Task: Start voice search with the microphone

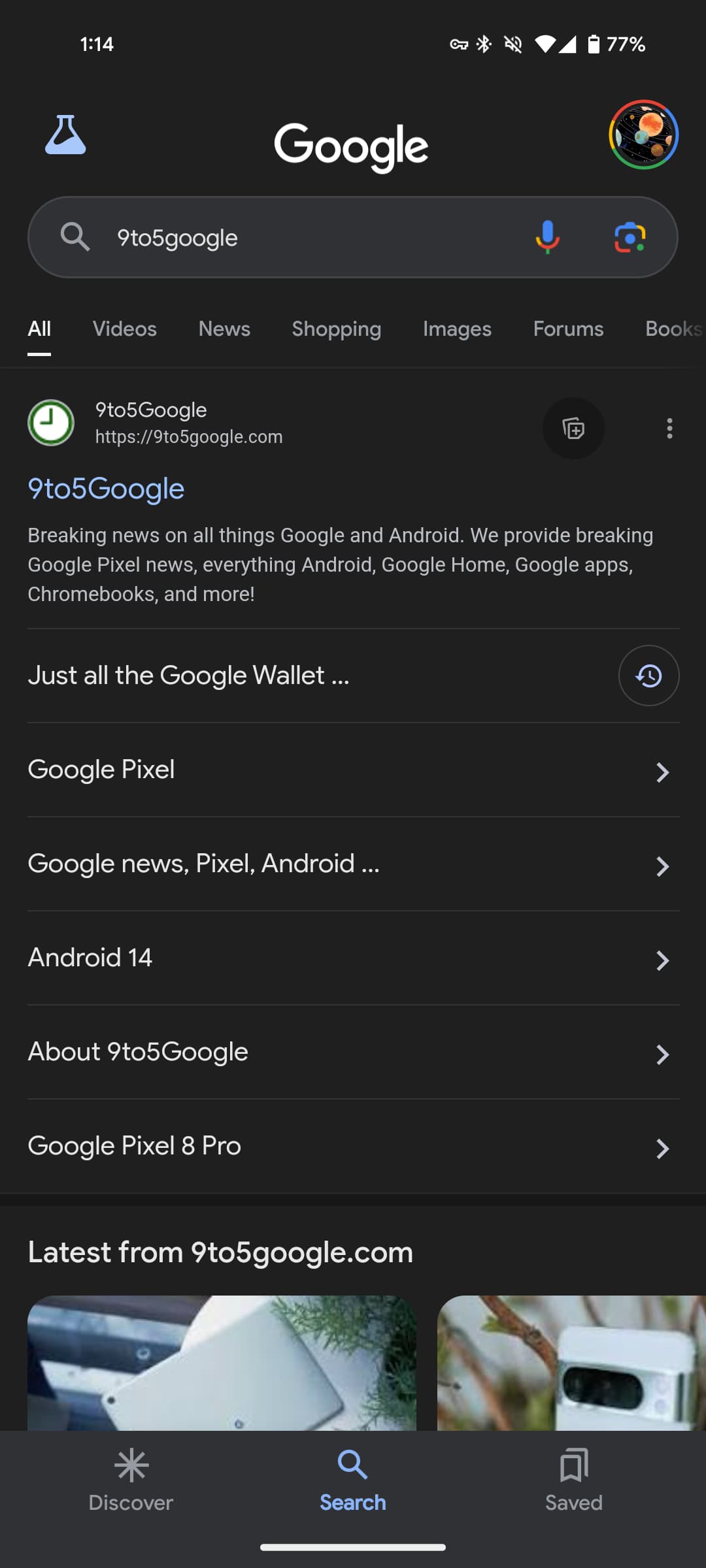Action: click(547, 237)
